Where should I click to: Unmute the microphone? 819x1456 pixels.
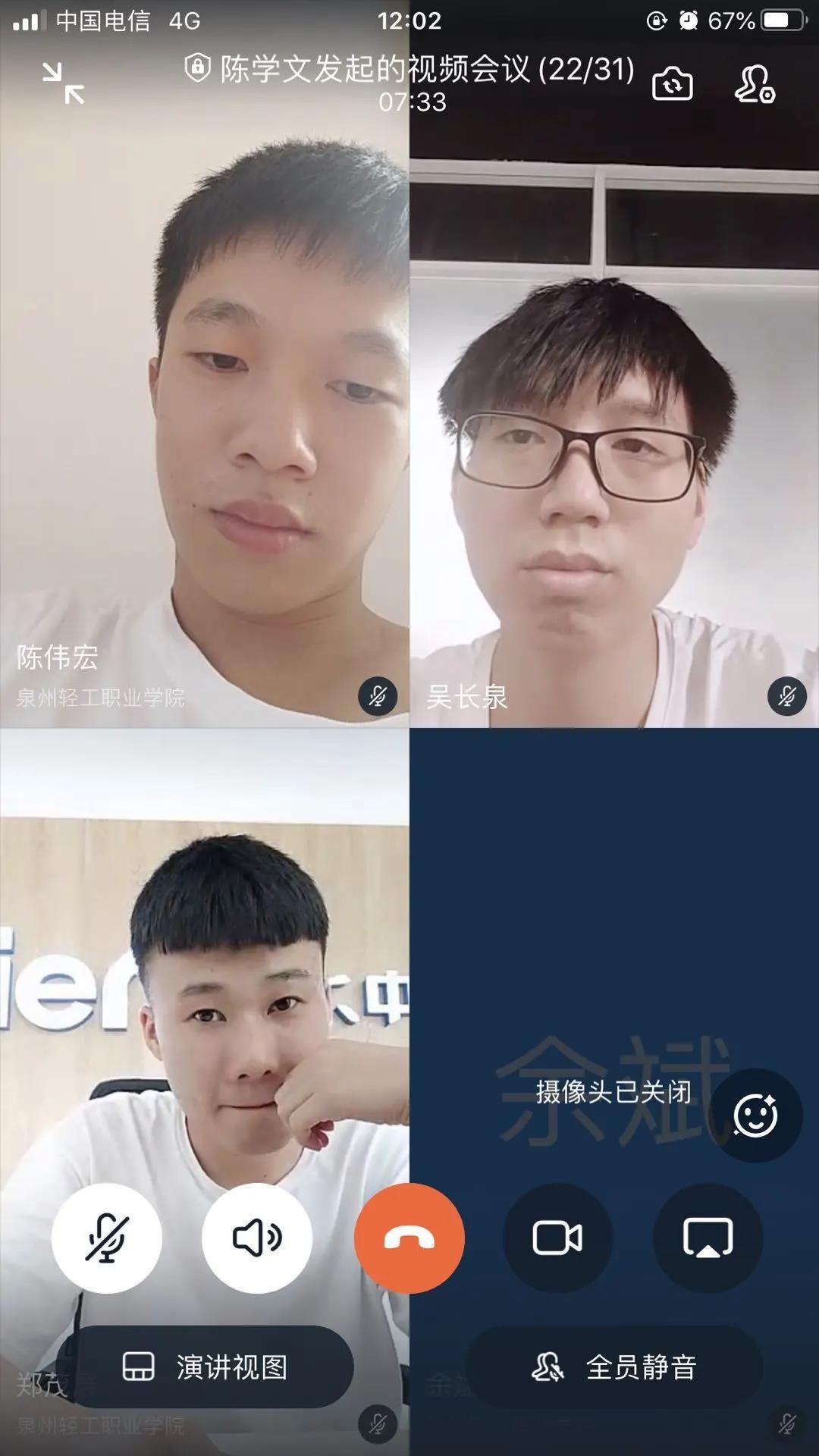click(106, 1238)
